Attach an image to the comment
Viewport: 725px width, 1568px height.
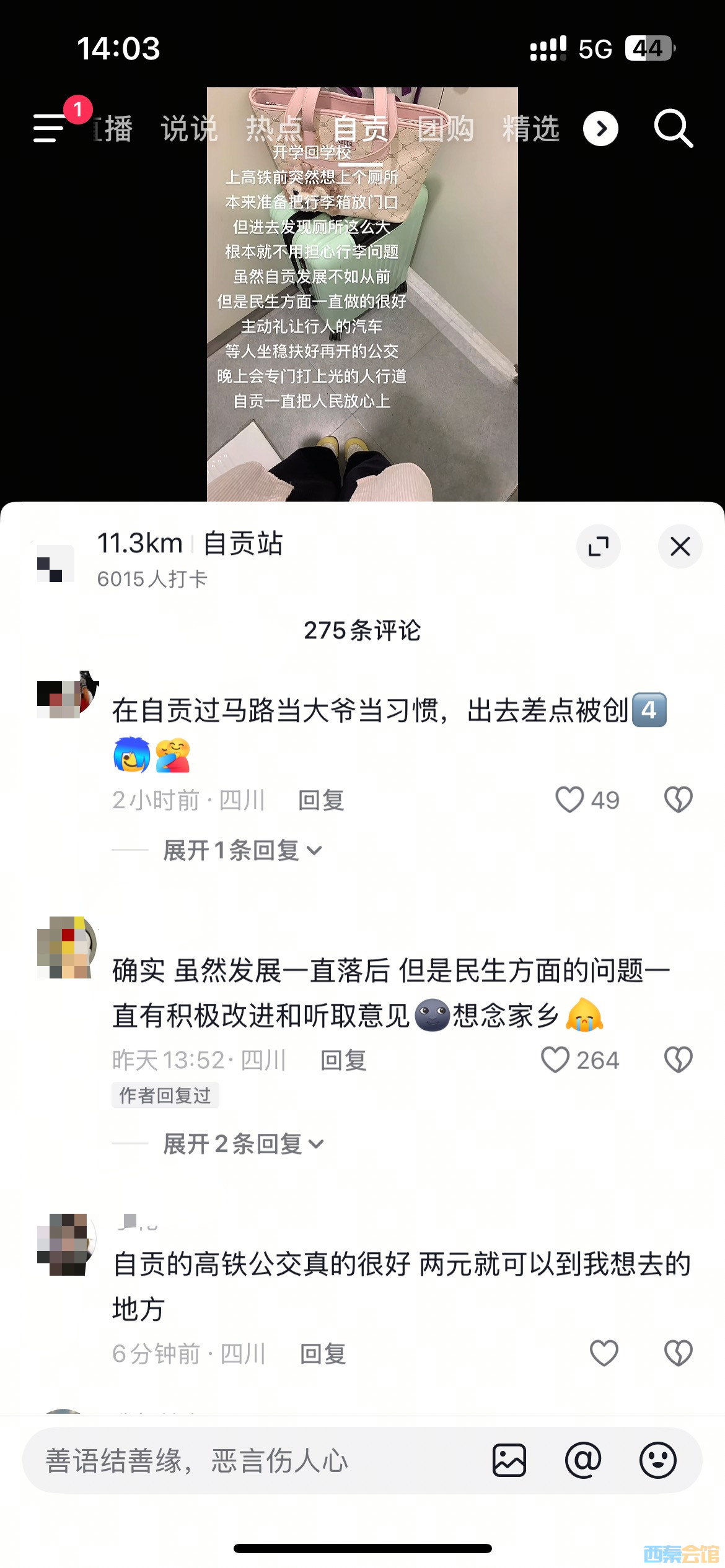(x=509, y=1460)
